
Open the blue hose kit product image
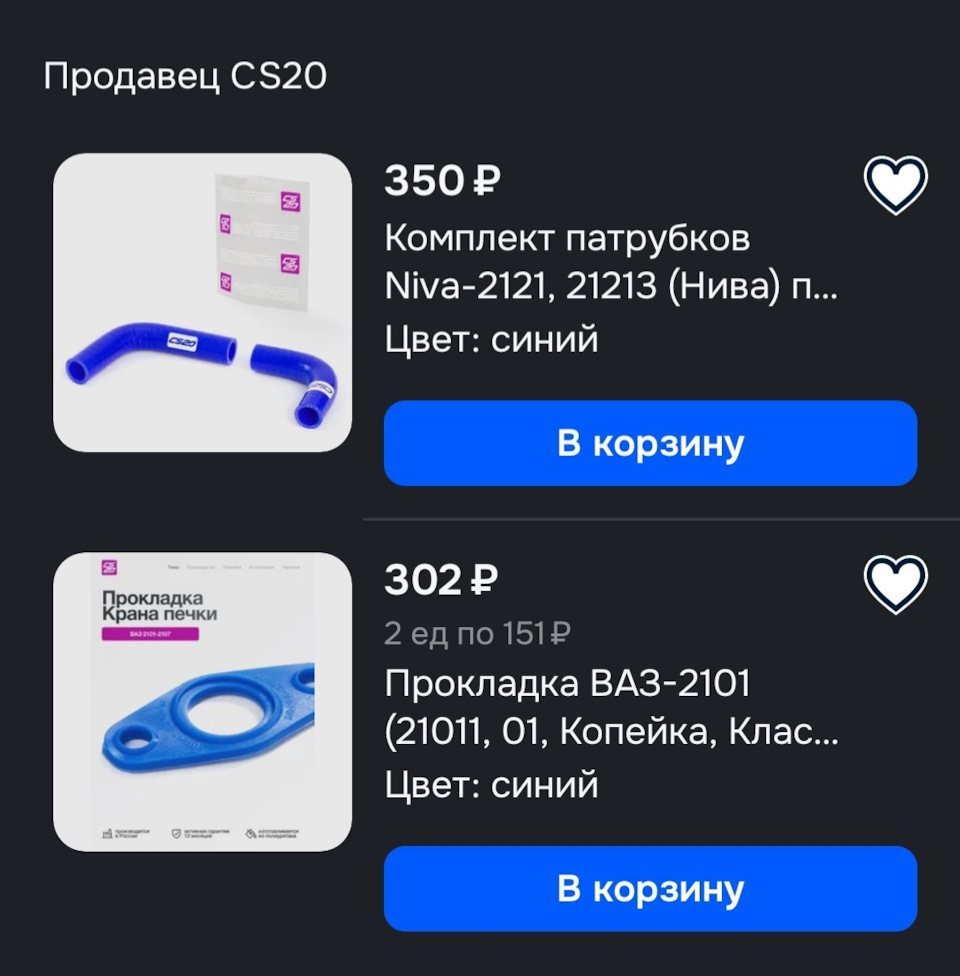click(202, 302)
